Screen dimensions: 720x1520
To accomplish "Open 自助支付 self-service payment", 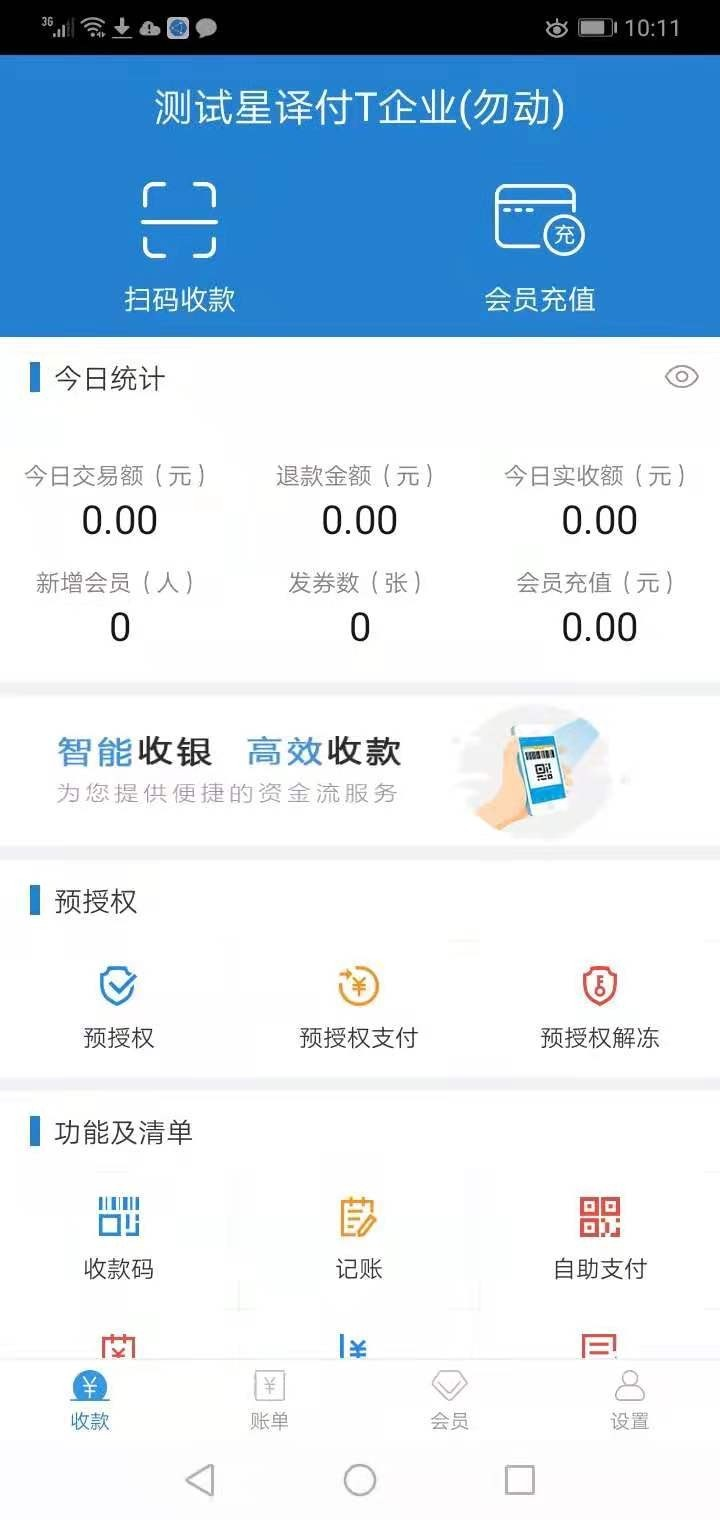I will pos(600,1237).
